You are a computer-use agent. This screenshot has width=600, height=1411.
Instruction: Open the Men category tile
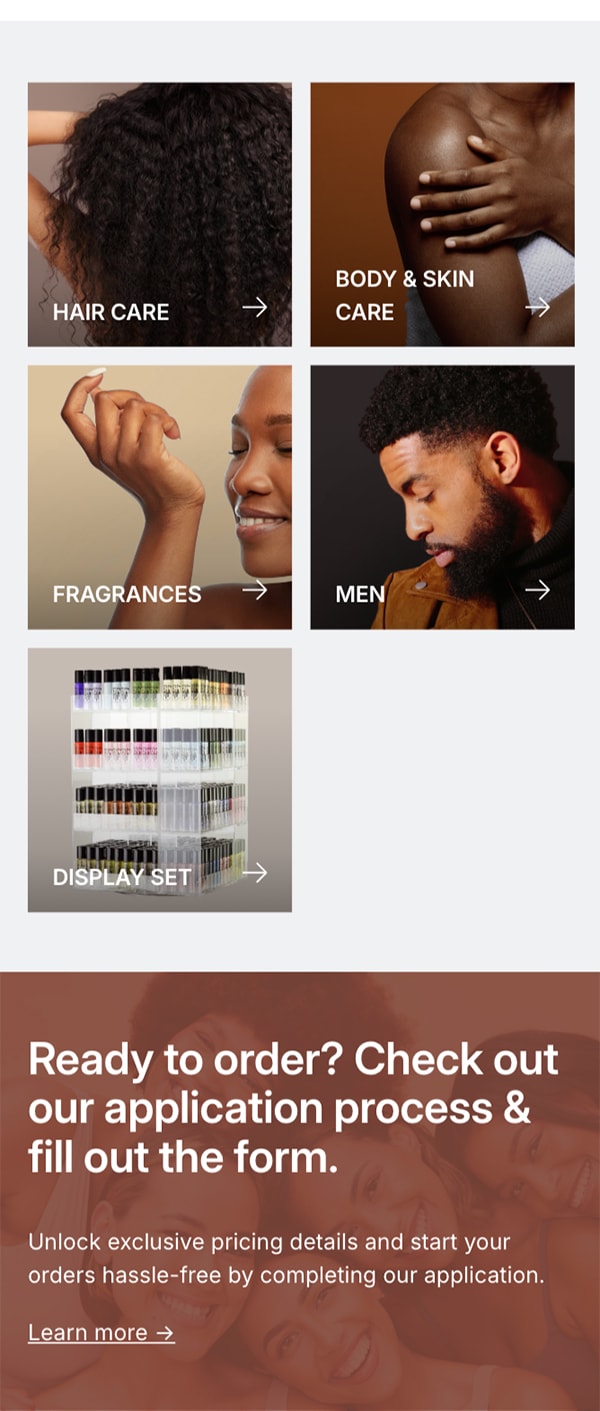click(442, 497)
